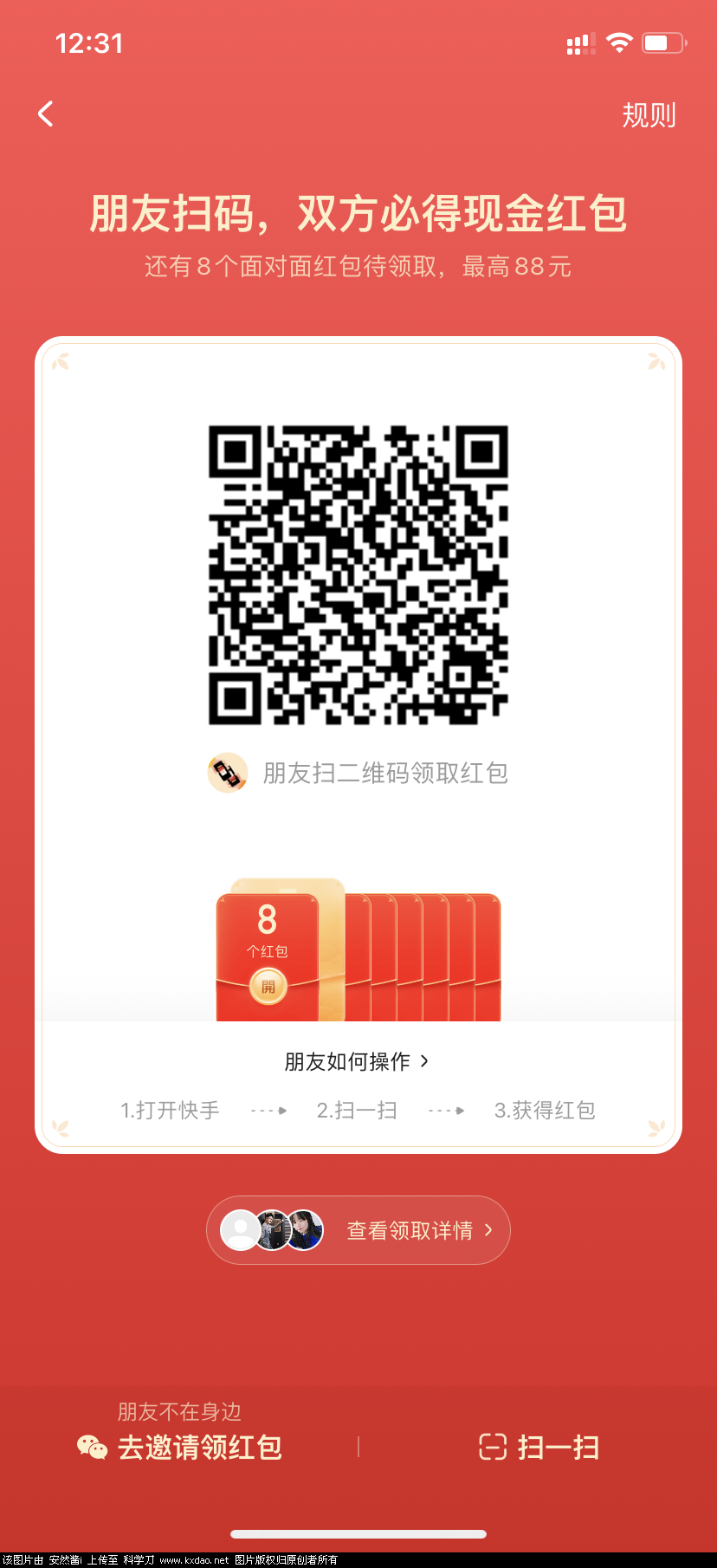Viewport: 717px width, 1568px height.
Task: Open the 扫一扫 scanner
Action: (x=539, y=1447)
